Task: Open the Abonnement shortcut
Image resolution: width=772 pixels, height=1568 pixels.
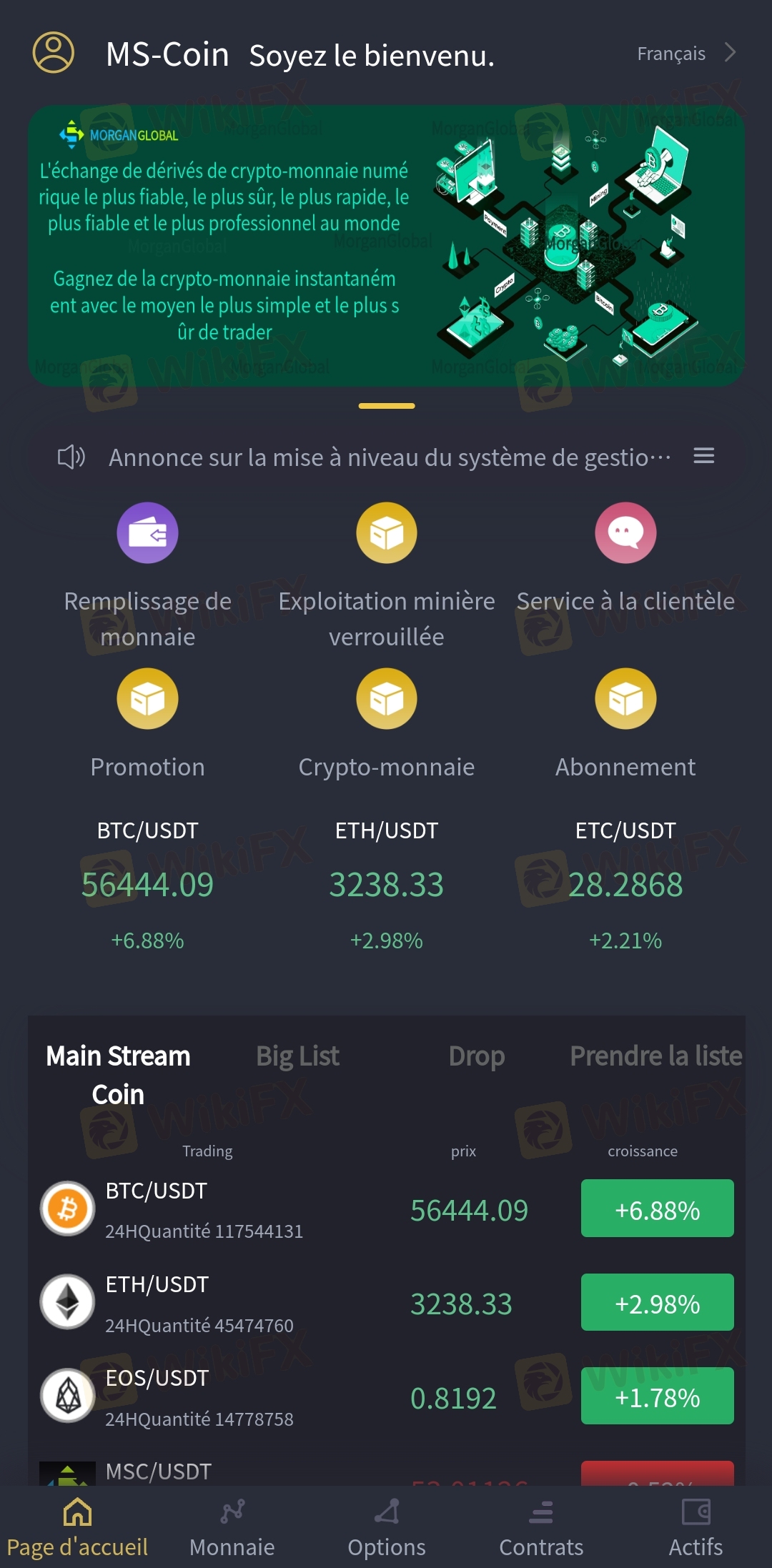Action: click(x=625, y=699)
